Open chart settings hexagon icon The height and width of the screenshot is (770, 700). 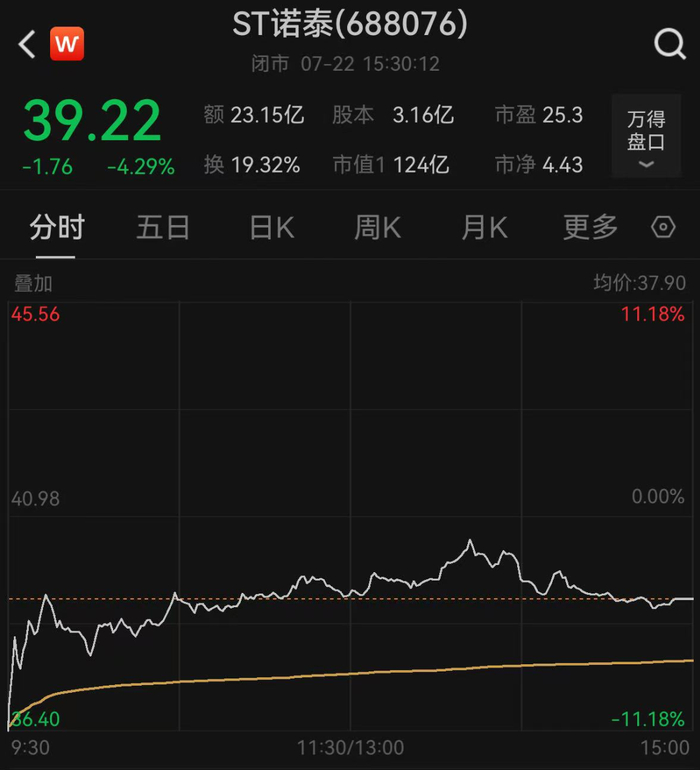663,228
